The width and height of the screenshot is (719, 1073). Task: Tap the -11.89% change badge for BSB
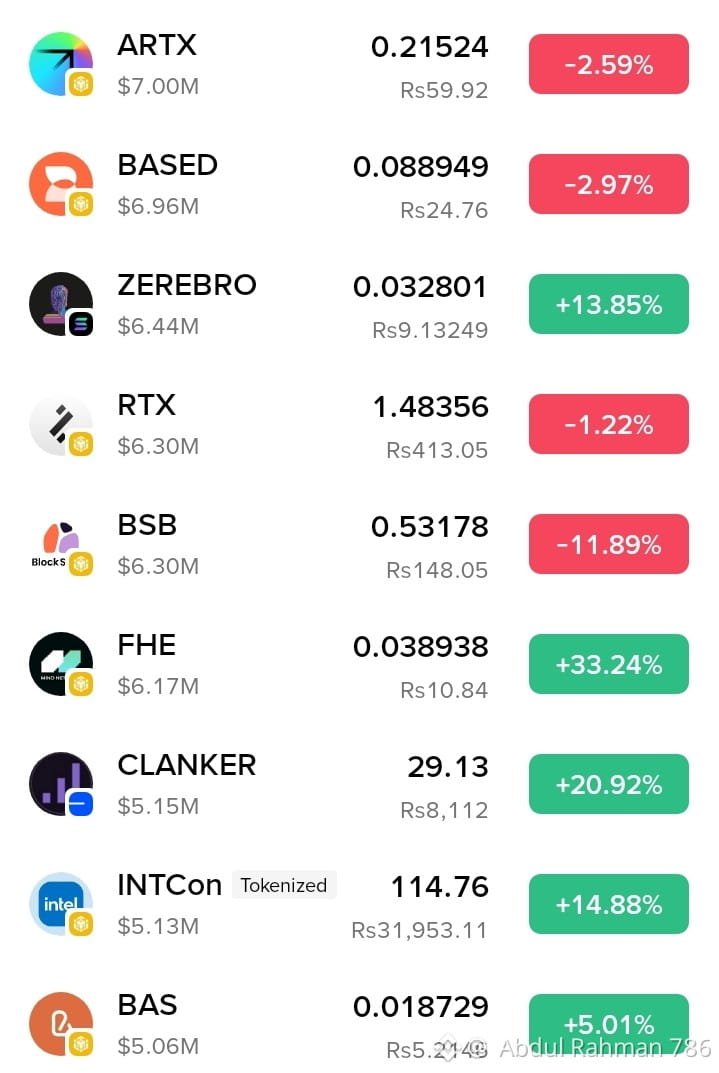pos(609,544)
